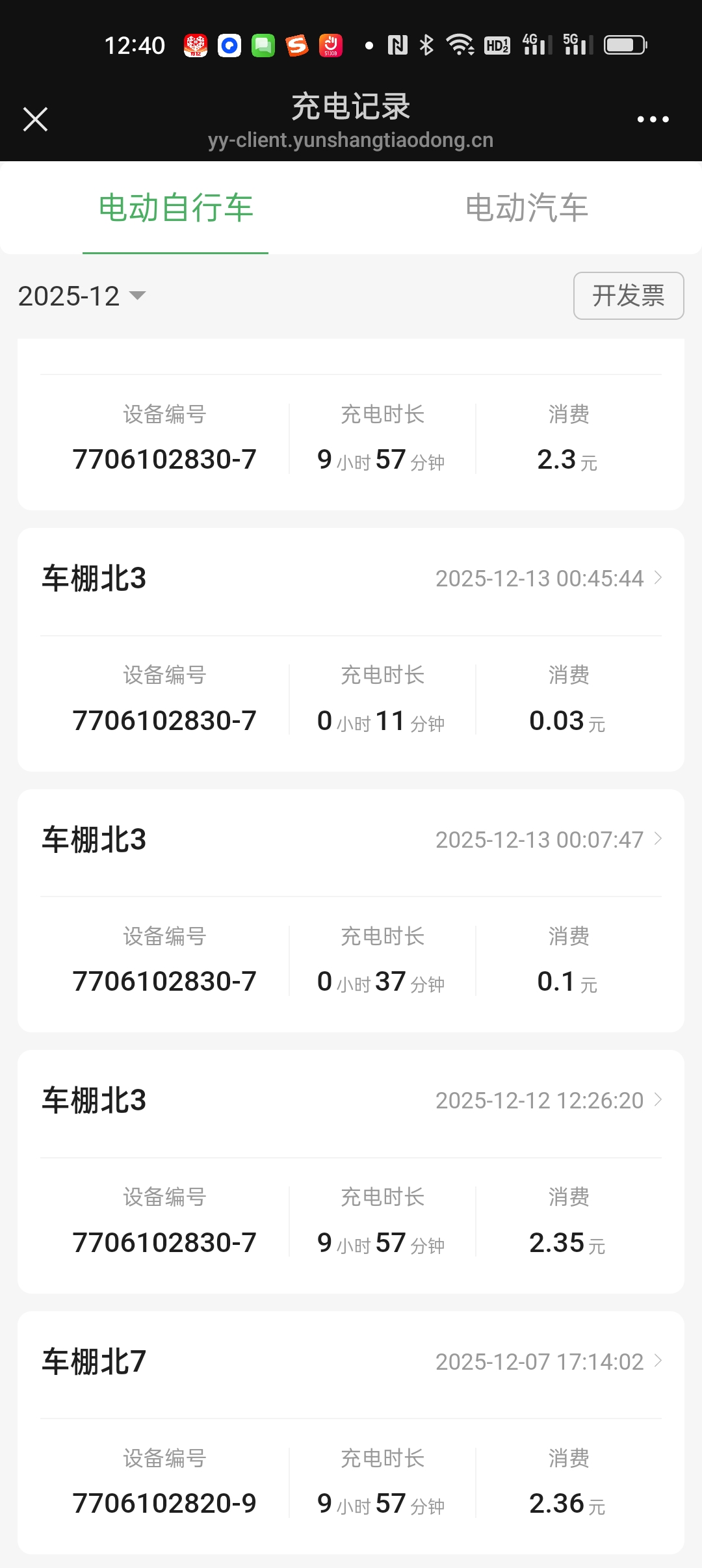The image size is (702, 1568).
Task: Select the 电动自行车 tab
Action: pyautogui.click(x=175, y=208)
